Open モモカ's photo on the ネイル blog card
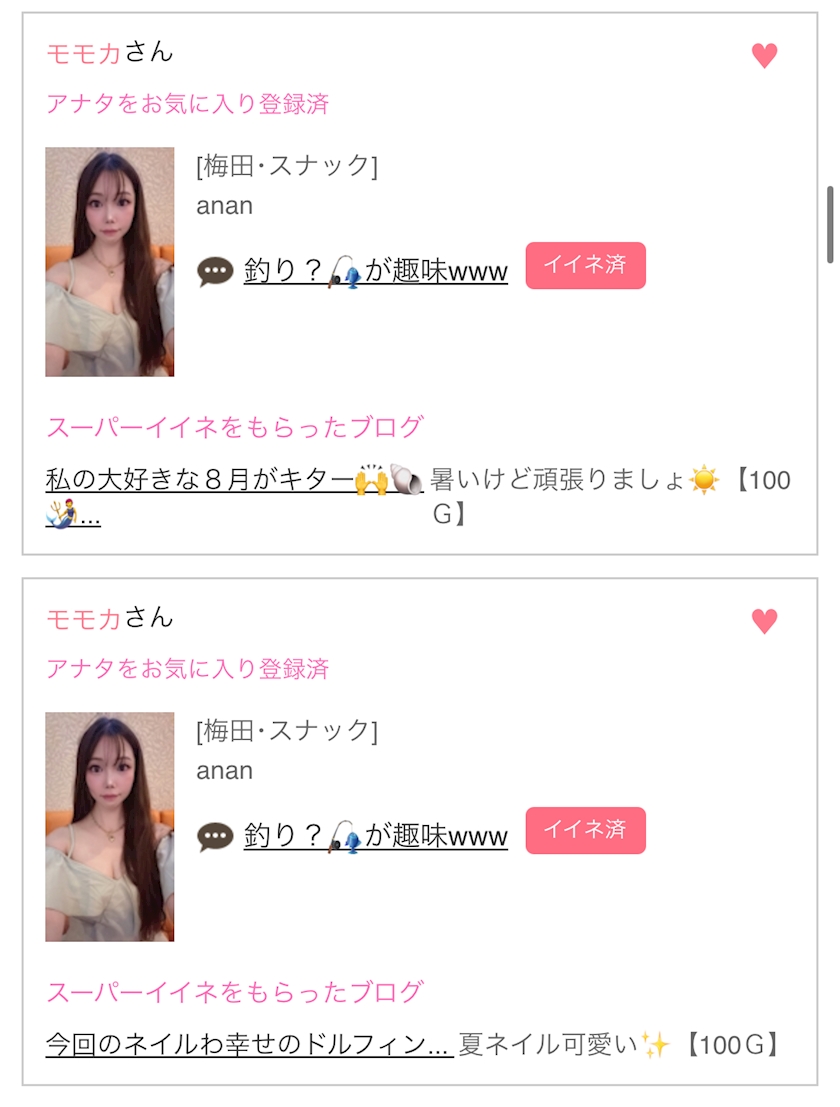 pyautogui.click(x=110, y=827)
